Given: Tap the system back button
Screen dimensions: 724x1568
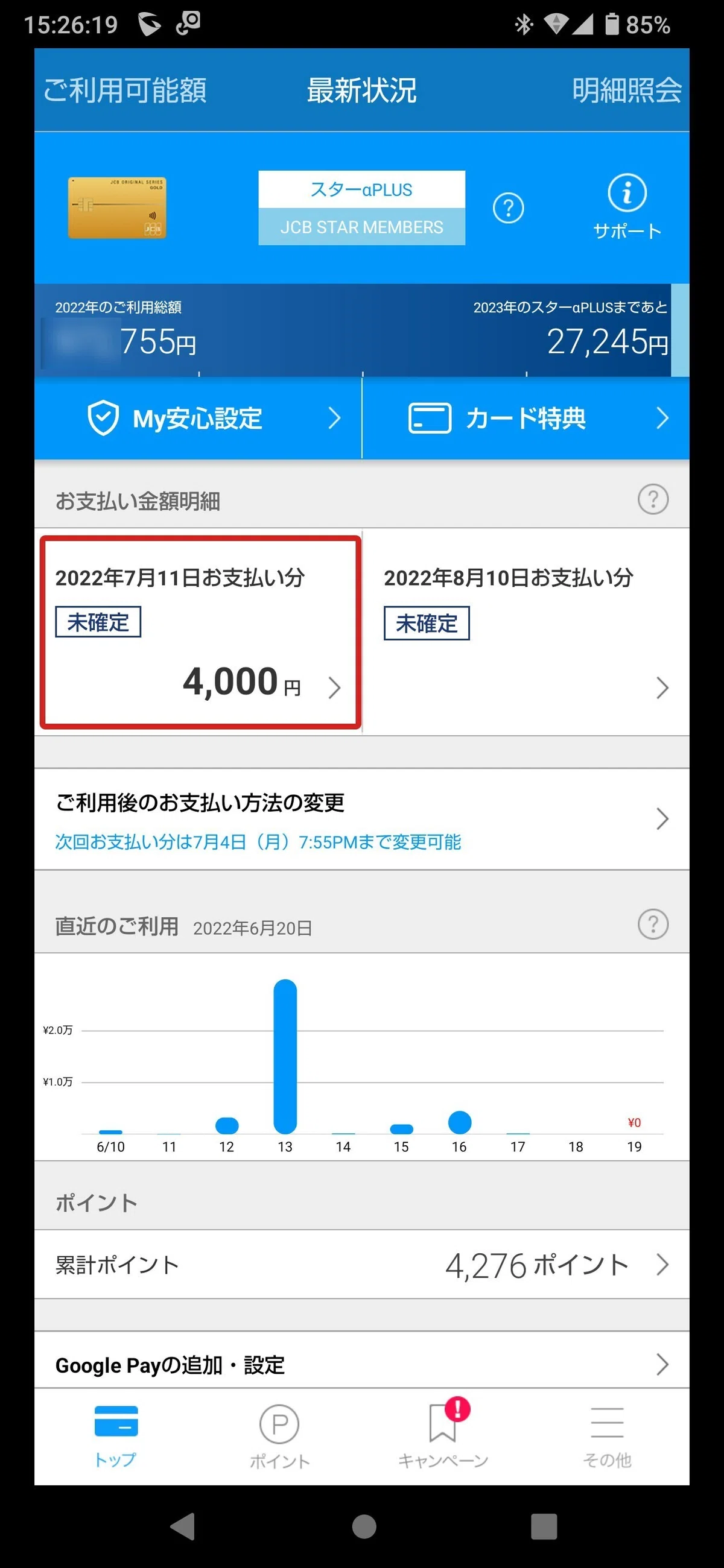Looking at the screenshot, I should coord(182,1526).
